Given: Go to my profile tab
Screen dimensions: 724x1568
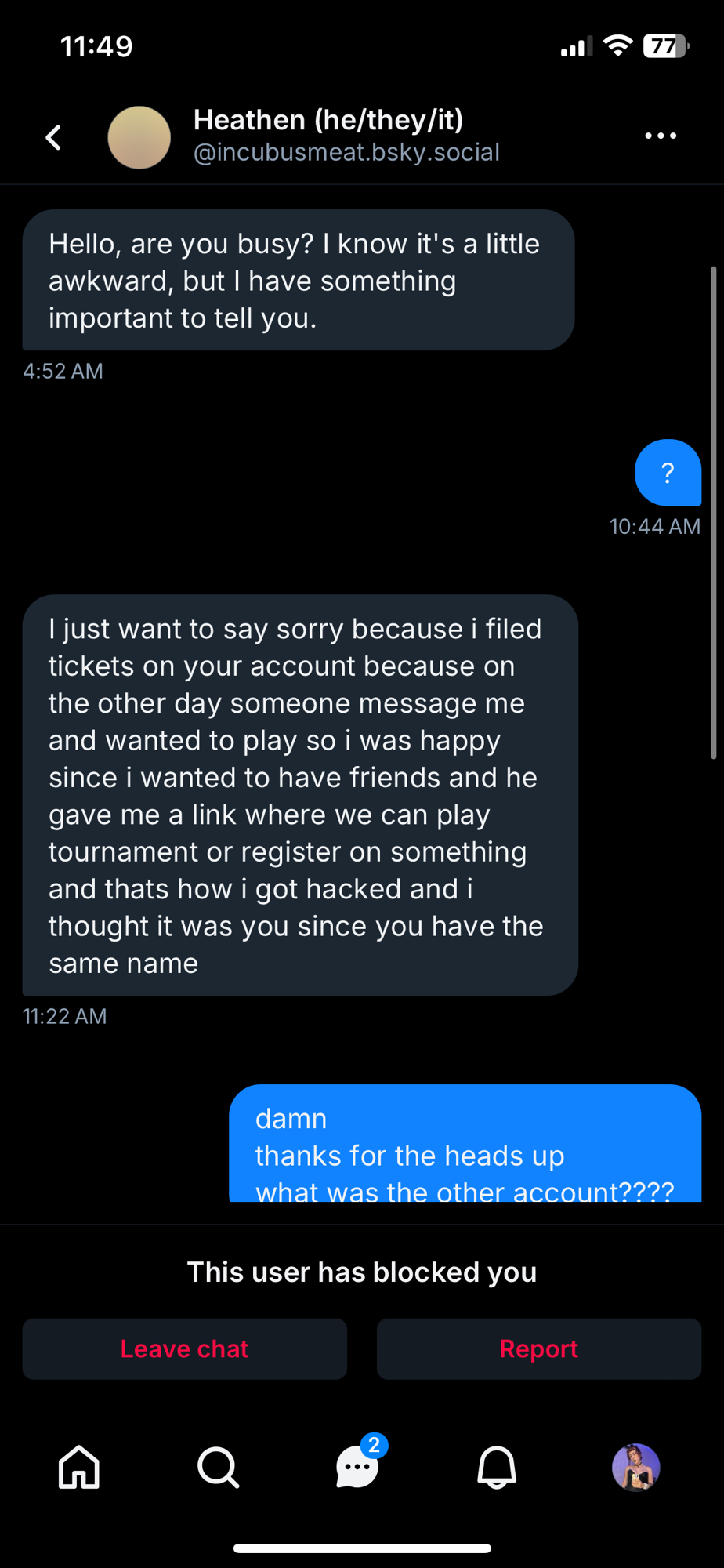Looking at the screenshot, I should 635,1467.
